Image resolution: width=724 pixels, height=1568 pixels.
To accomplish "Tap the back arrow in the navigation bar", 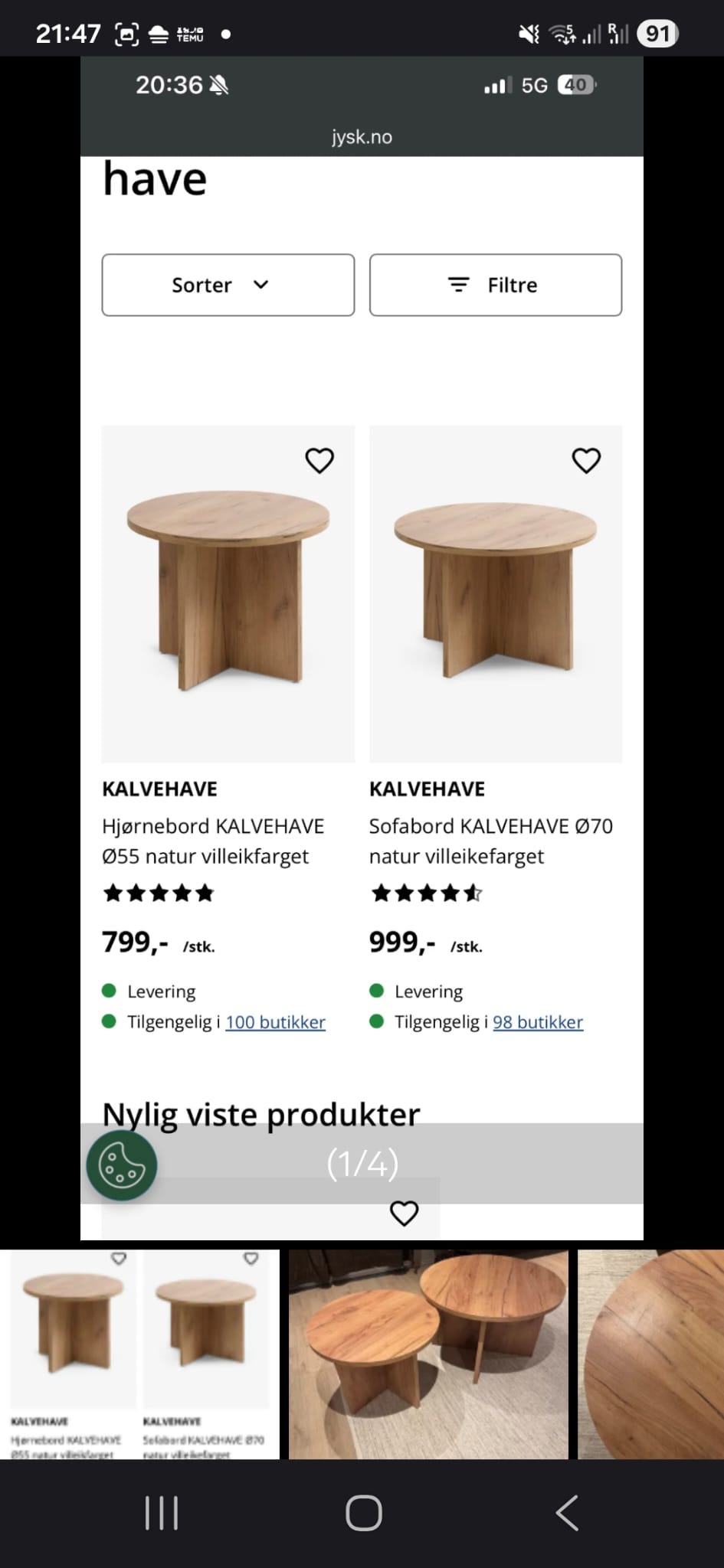I will point(566,1511).
